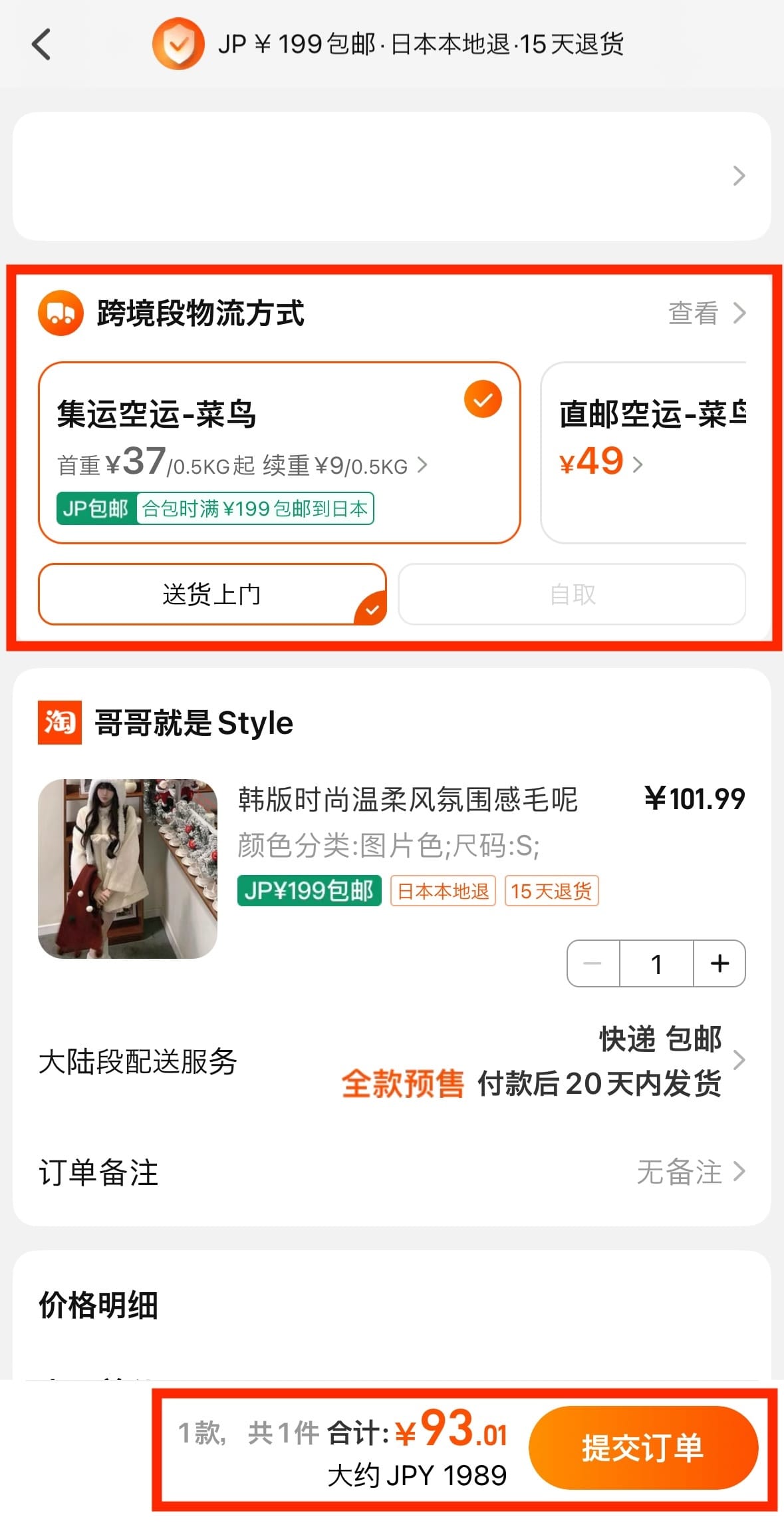Increase quantity with the plus button

point(719,963)
